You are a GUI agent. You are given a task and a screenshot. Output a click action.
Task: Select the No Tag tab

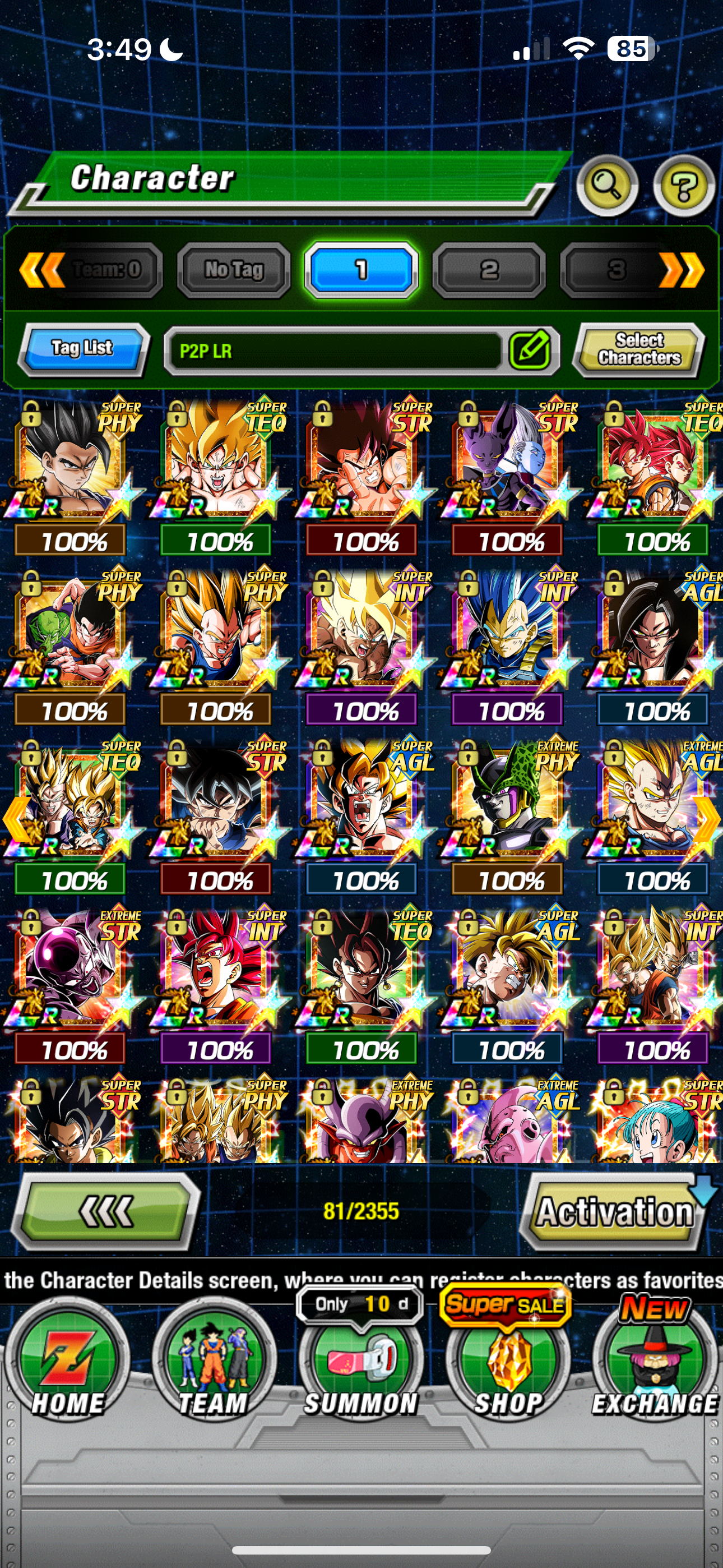[234, 270]
